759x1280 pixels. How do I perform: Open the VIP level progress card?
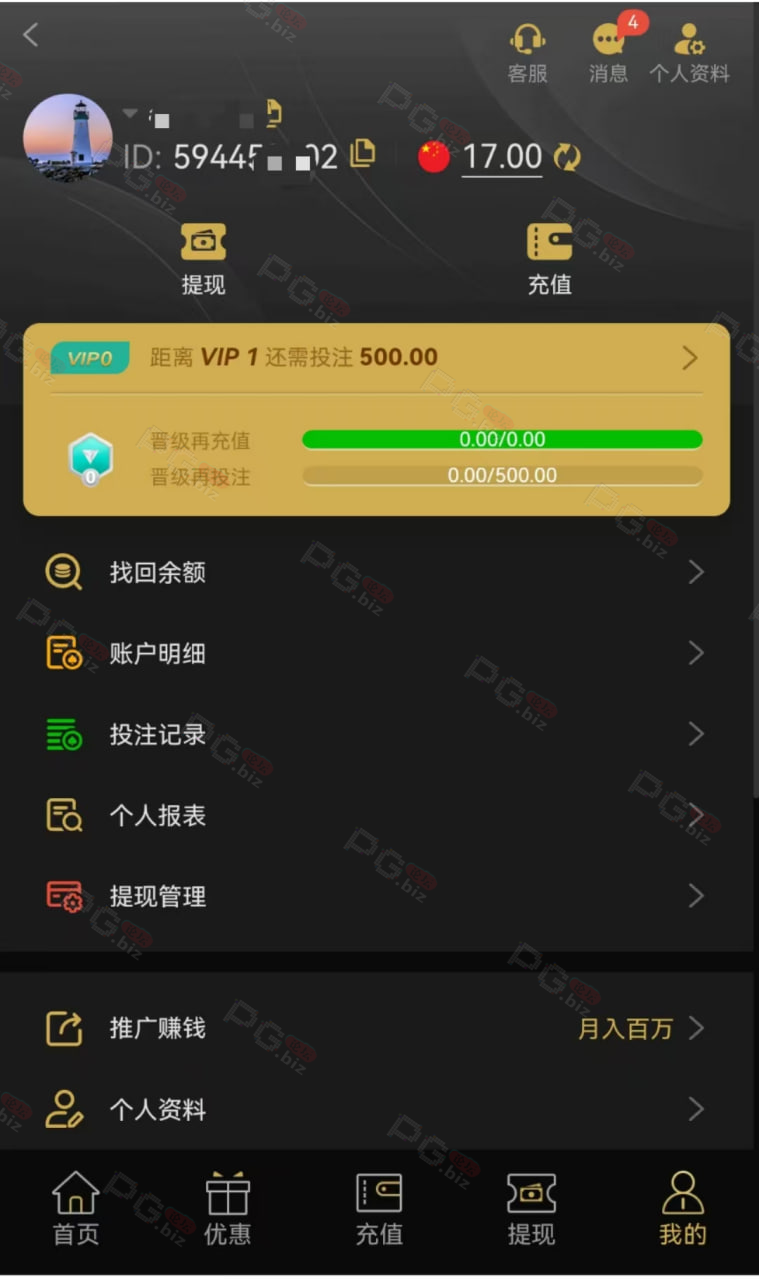(x=377, y=419)
